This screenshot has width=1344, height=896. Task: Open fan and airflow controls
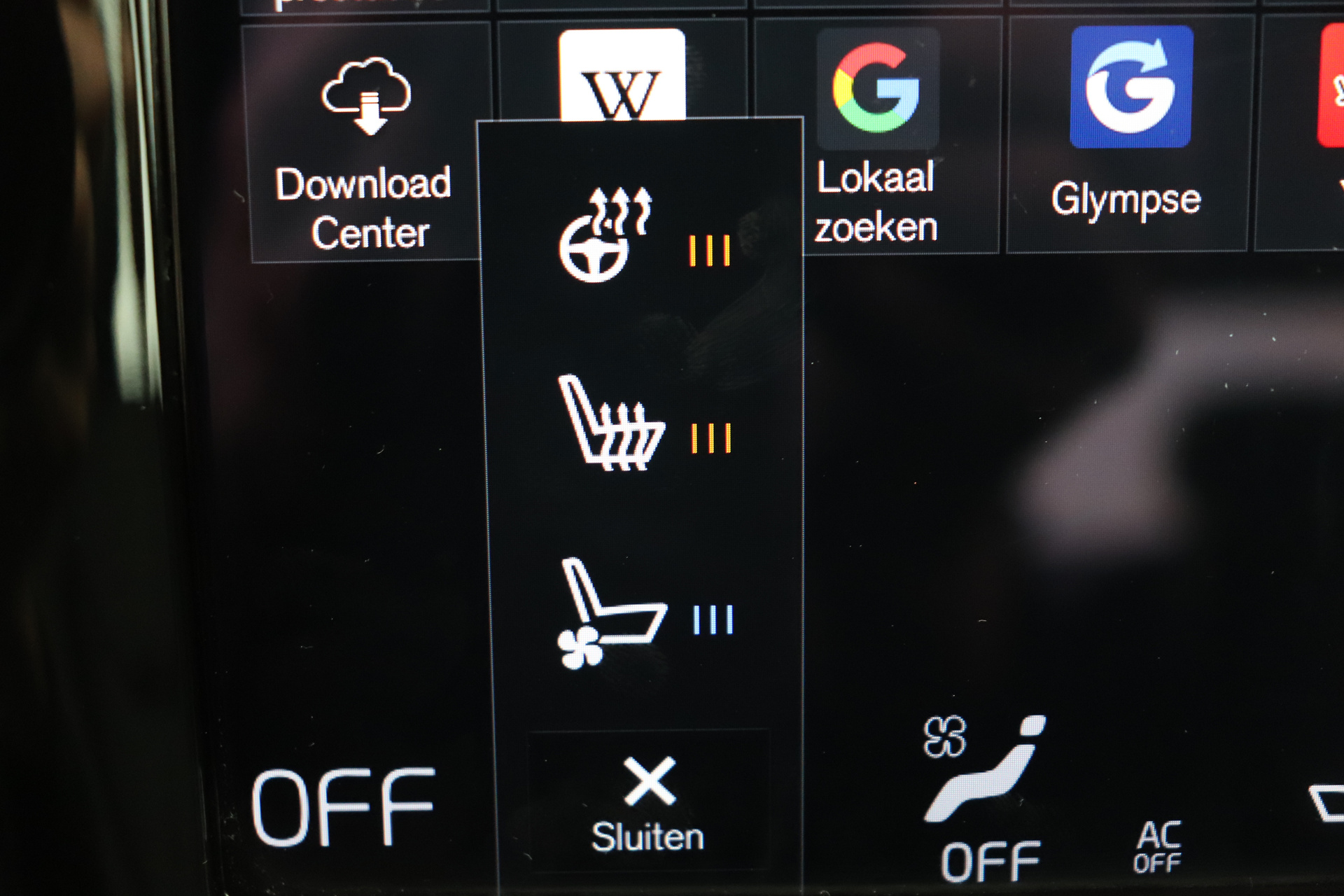[x=986, y=798]
